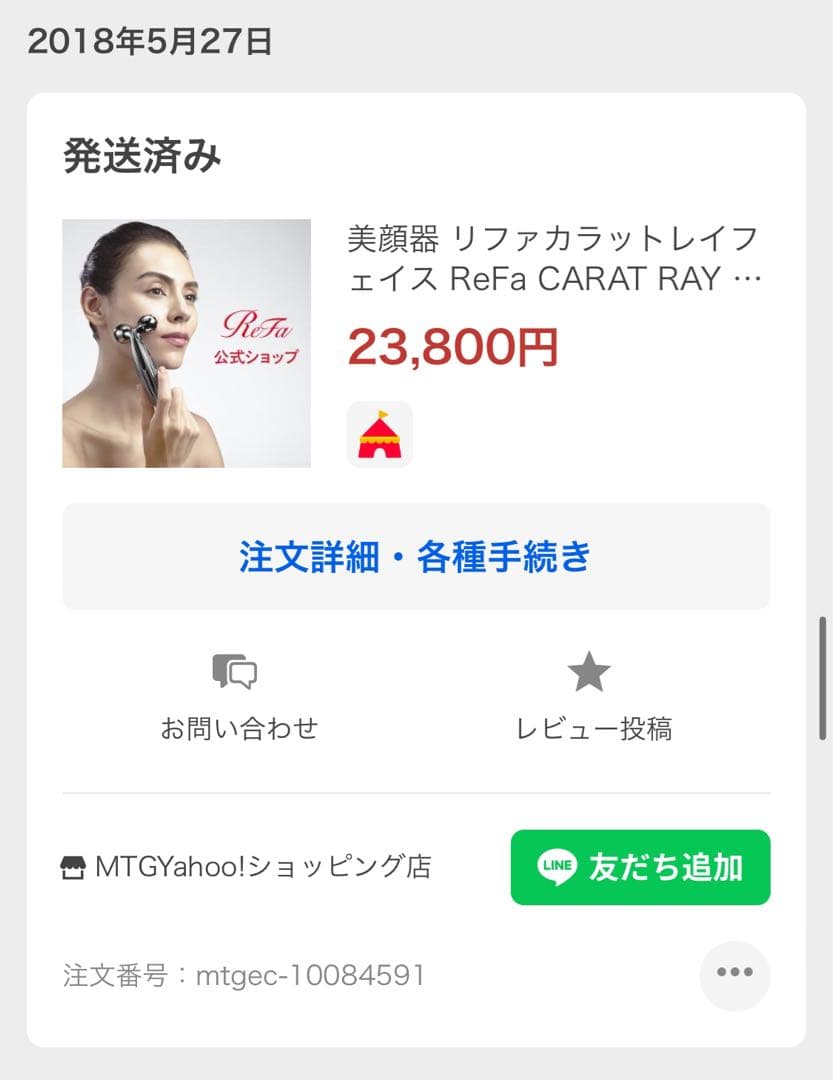Click the LINE app icon in the green button

557,867
